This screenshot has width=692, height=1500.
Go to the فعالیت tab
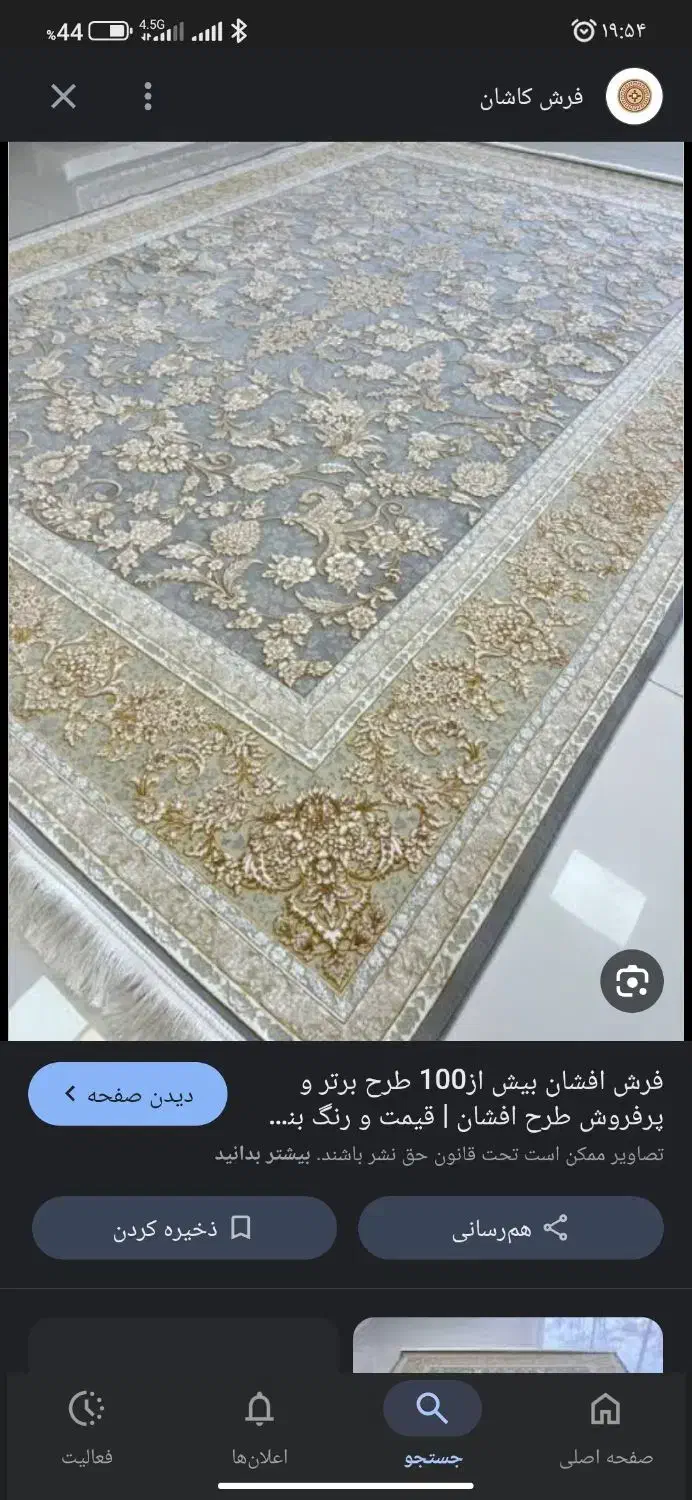click(x=87, y=1430)
